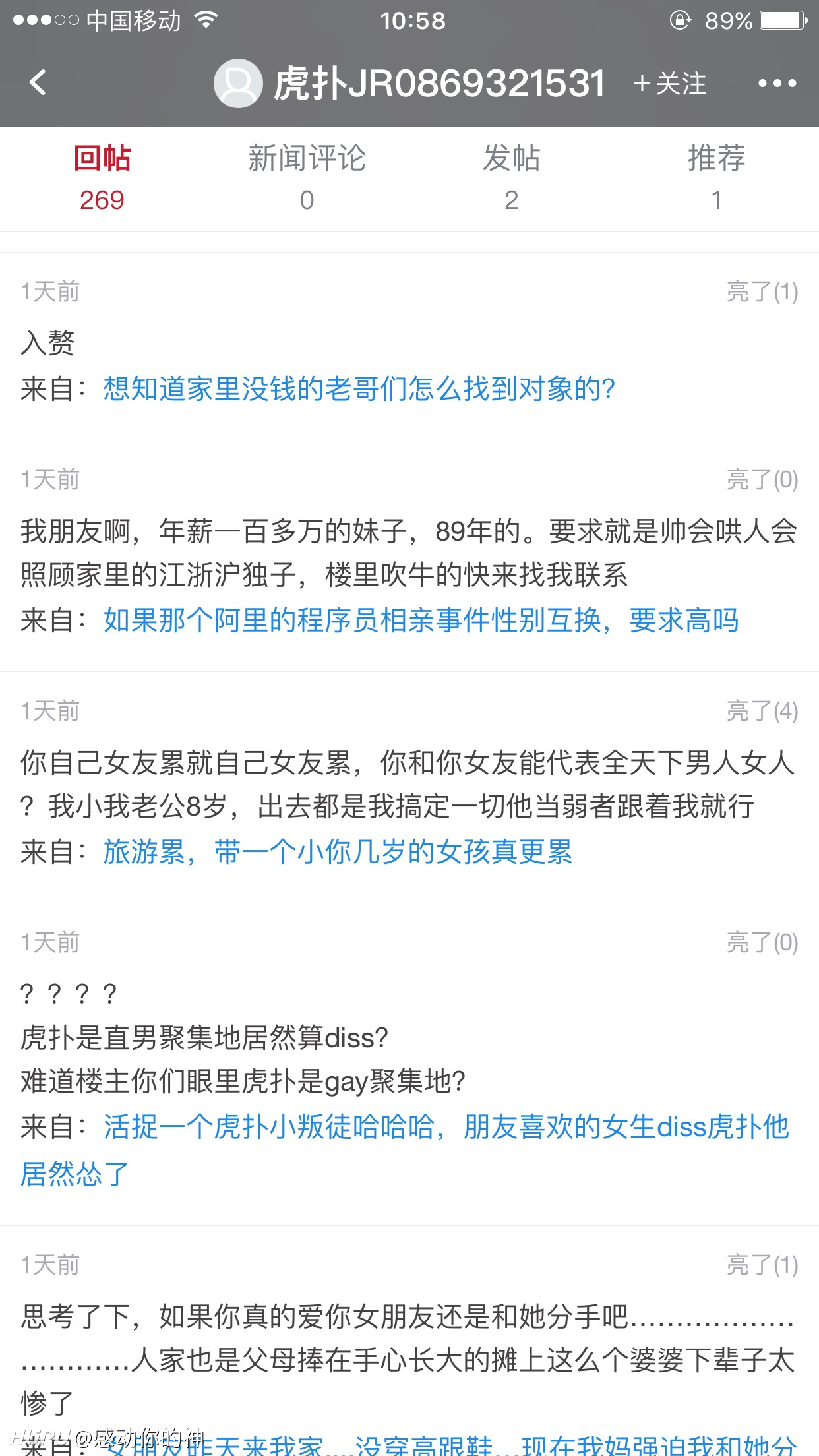Light up the 入赘 reply via 亮了(1)
The width and height of the screenshot is (819, 1456).
click(x=762, y=291)
